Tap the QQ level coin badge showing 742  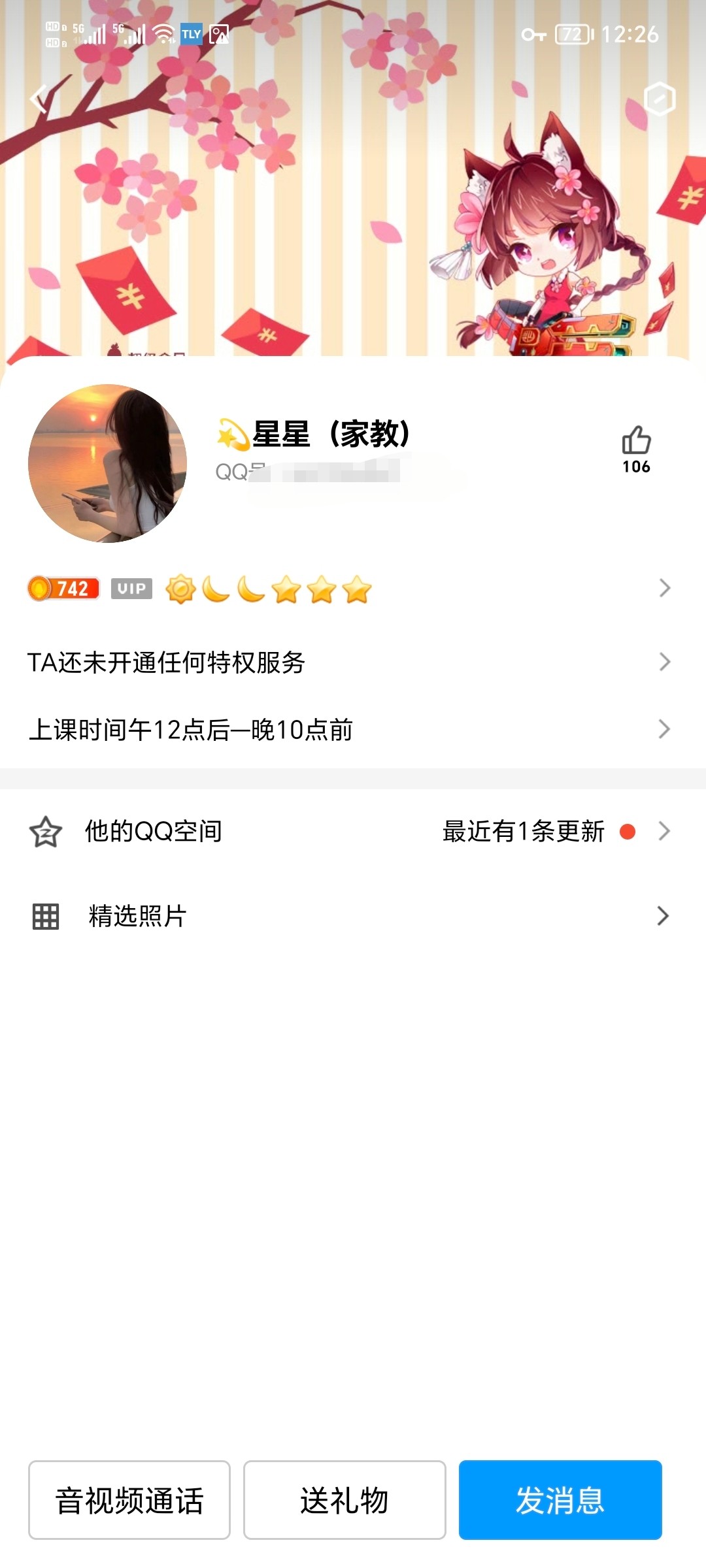pyautogui.click(x=62, y=589)
